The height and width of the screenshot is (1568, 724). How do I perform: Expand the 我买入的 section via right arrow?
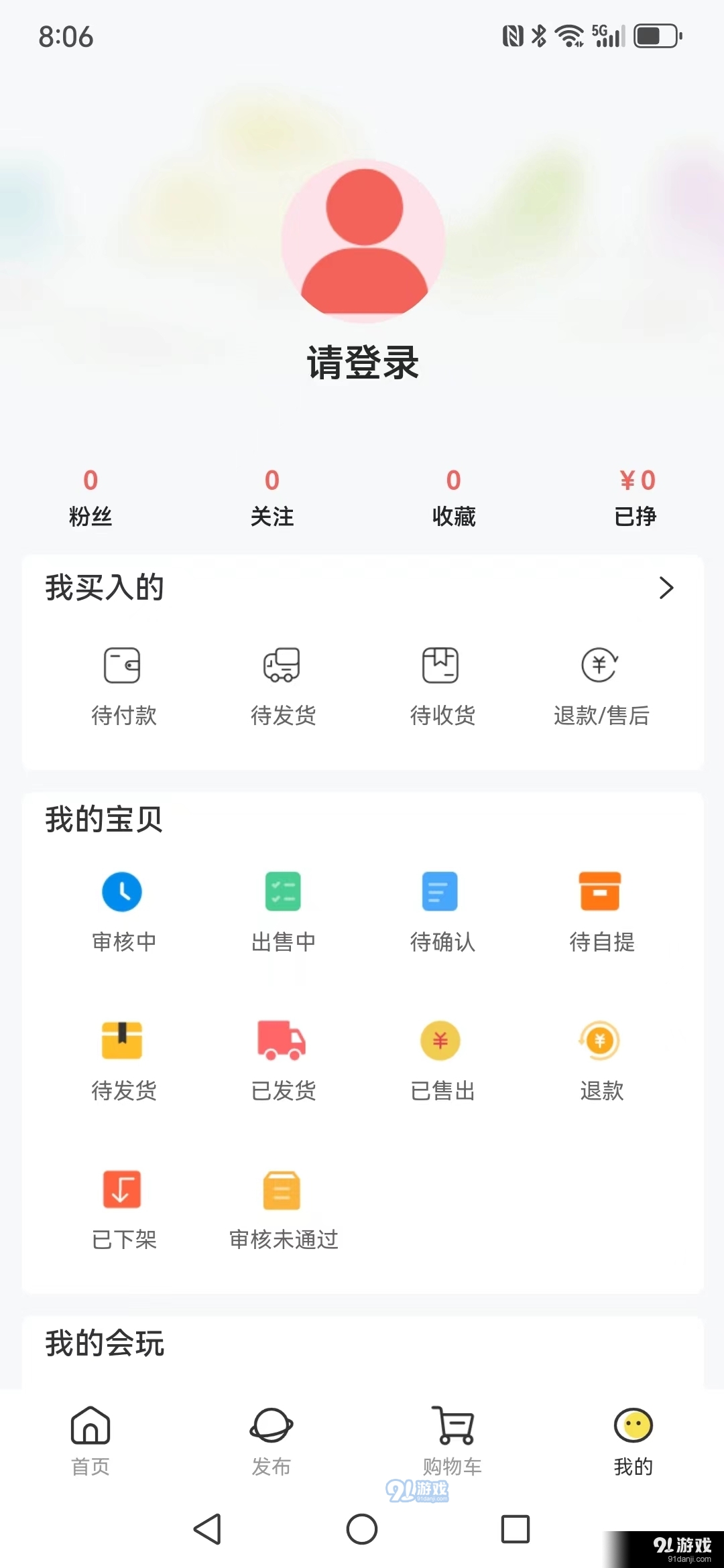[666, 588]
